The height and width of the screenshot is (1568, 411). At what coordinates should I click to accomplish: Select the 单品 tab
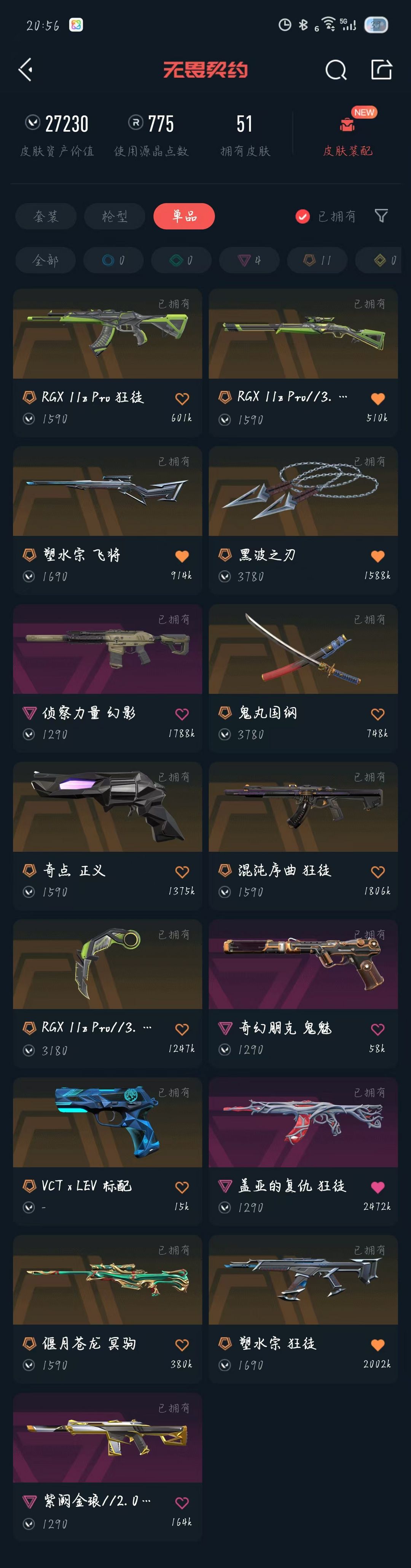[x=184, y=216]
